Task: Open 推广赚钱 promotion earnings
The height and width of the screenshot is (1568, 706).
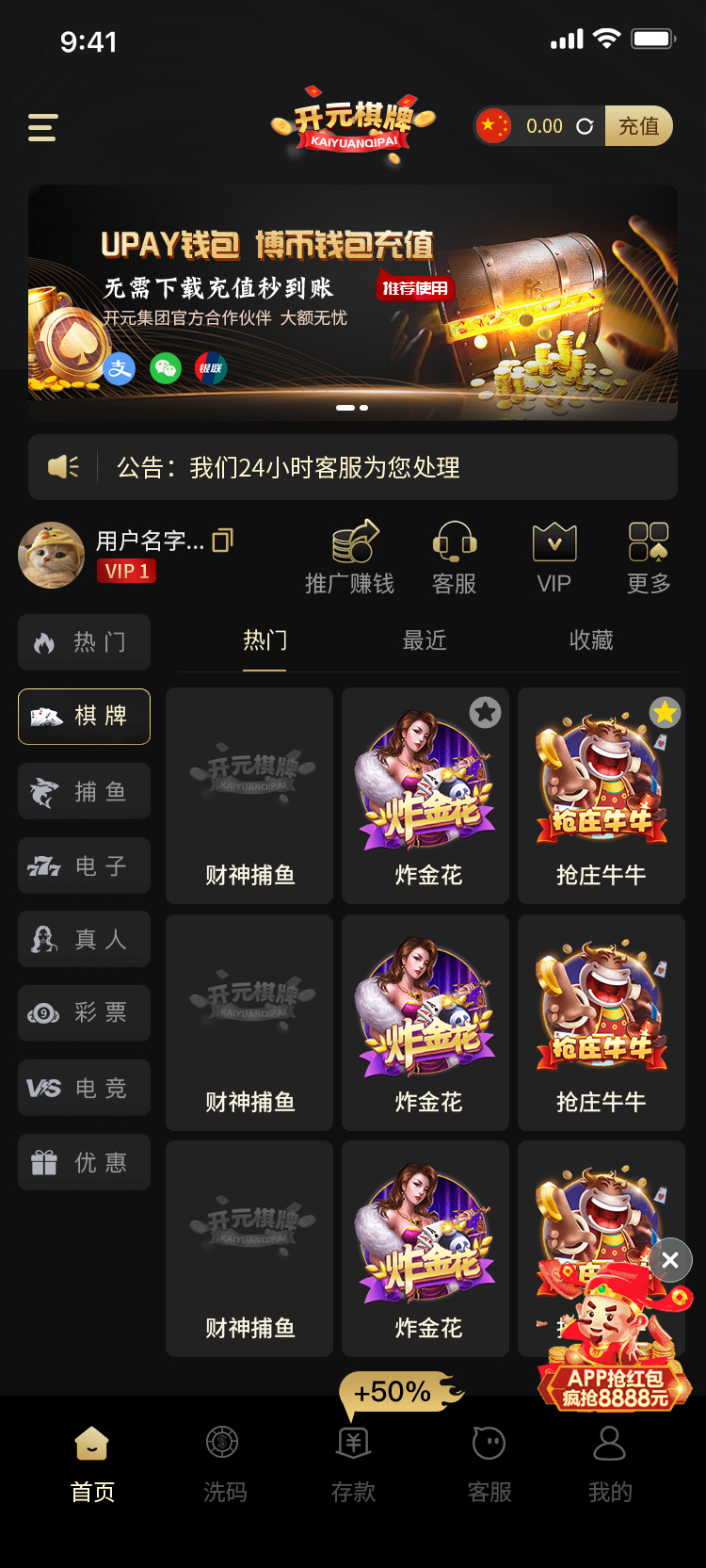Action: [350, 558]
